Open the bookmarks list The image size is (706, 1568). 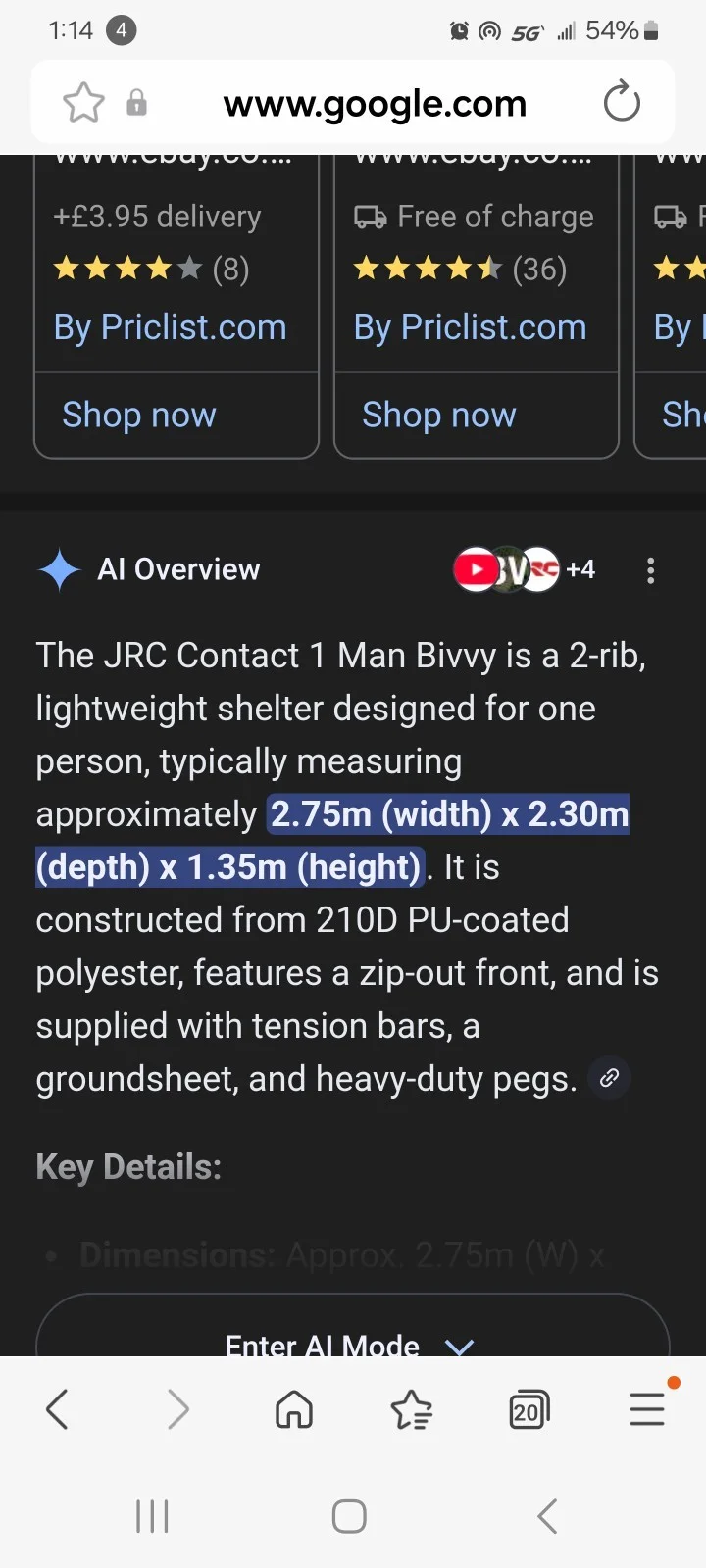[x=412, y=1410]
